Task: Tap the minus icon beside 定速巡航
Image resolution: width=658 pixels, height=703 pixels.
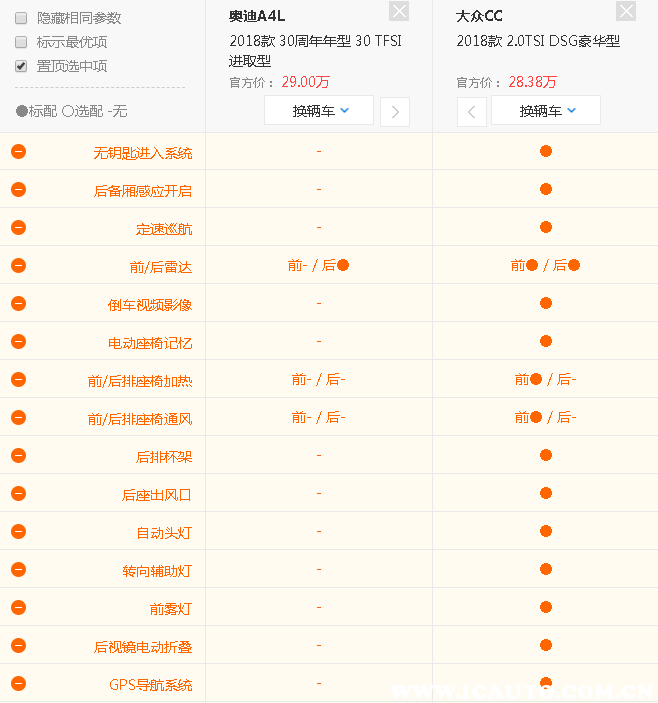Action: (18, 228)
